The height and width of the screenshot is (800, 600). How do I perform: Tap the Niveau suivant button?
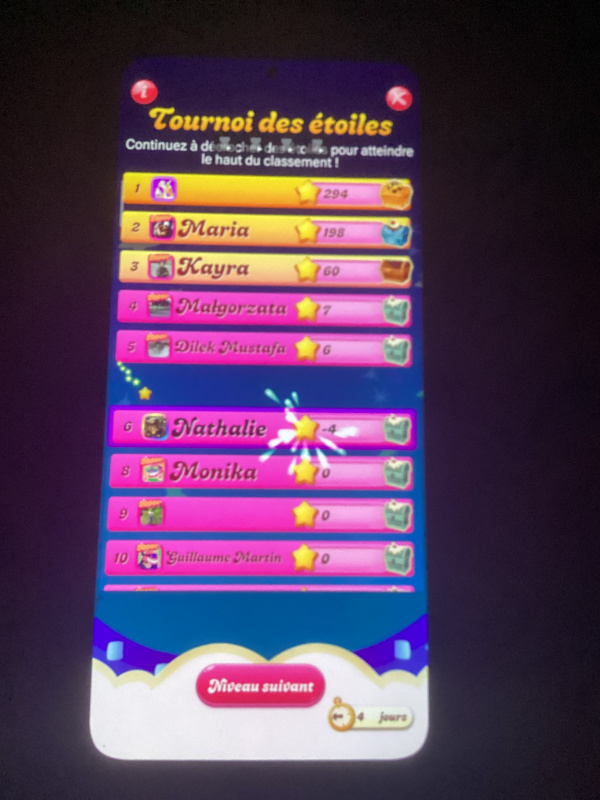[x=260, y=686]
